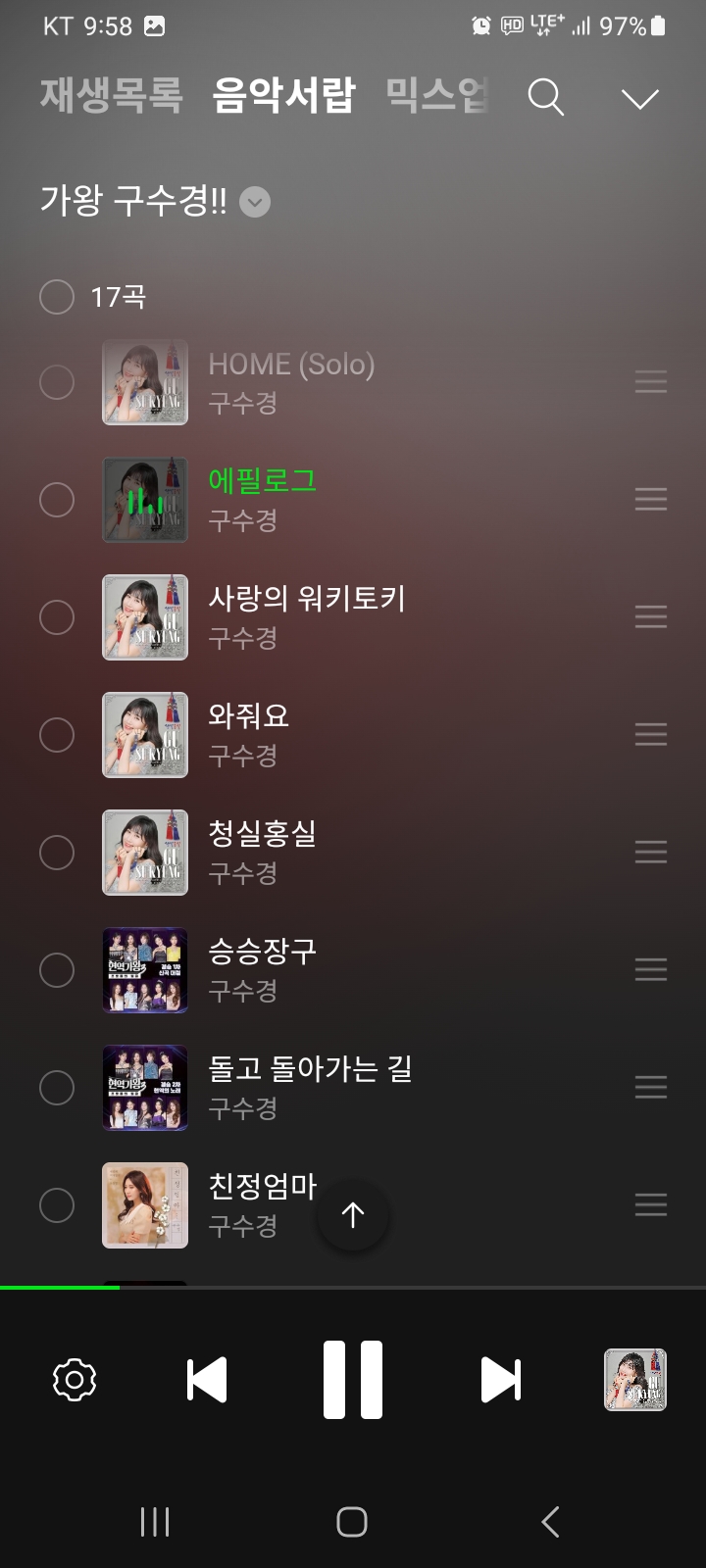Select the checkbox for 친정엄마
Image resolution: width=706 pixels, height=1568 pixels.
pyautogui.click(x=57, y=1205)
